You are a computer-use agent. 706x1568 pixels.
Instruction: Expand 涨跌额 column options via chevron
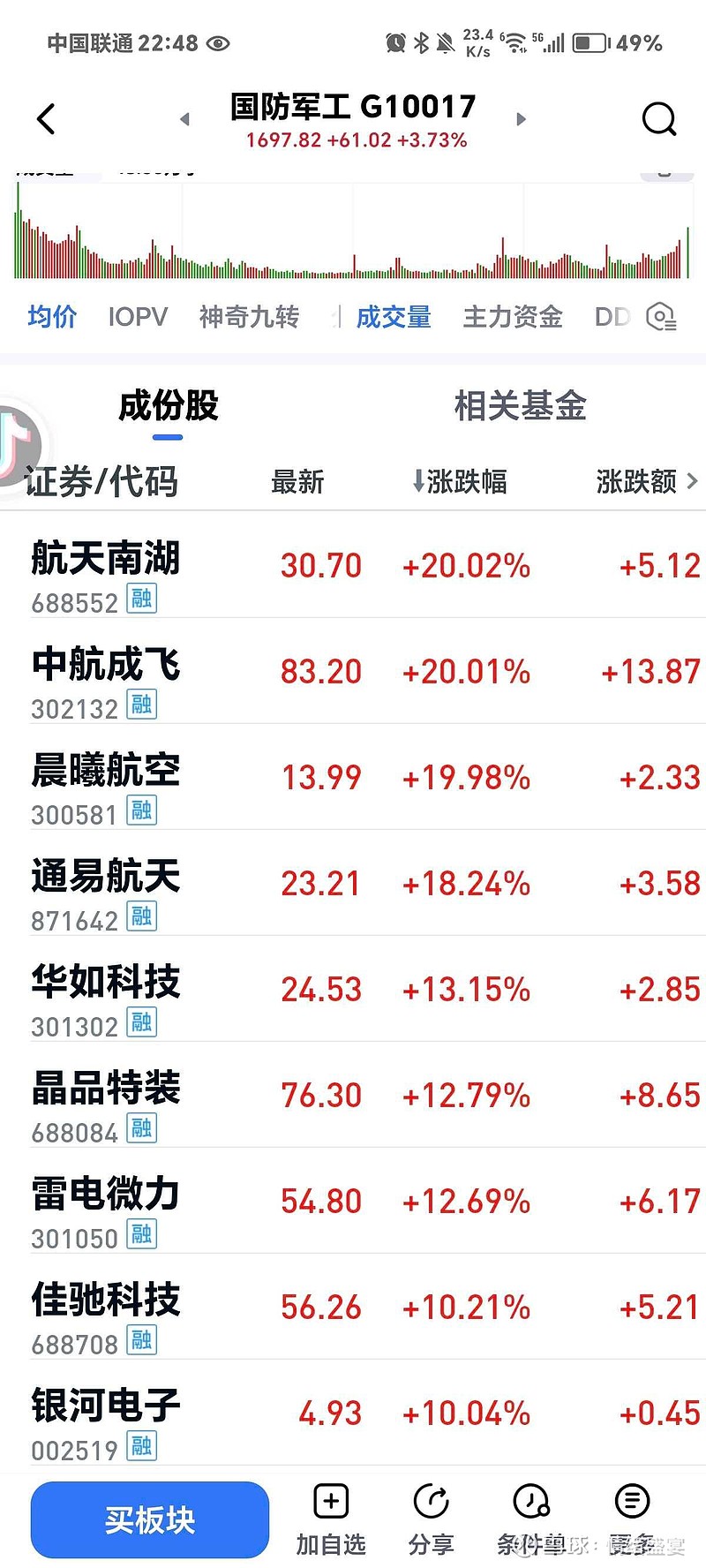[693, 481]
